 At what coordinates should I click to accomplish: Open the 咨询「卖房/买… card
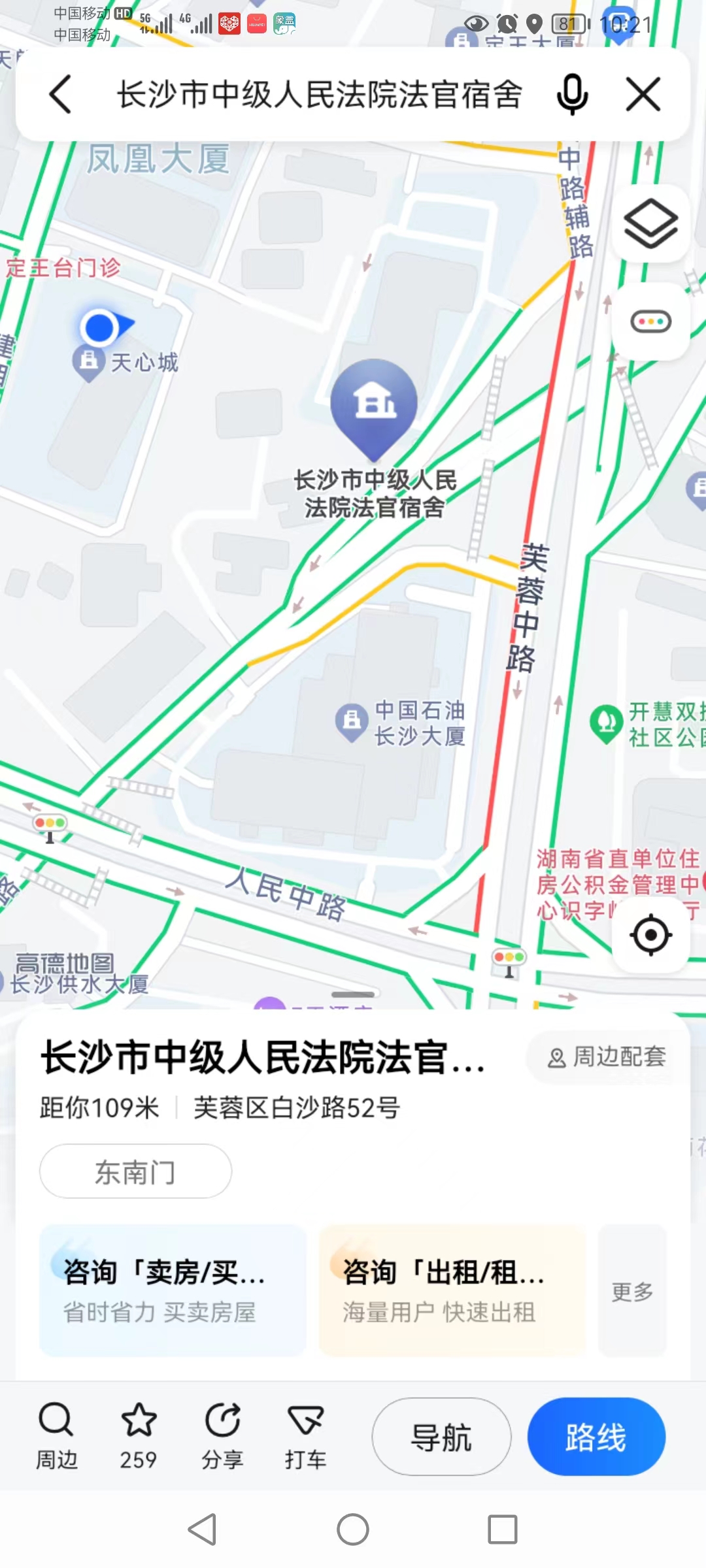173,1290
